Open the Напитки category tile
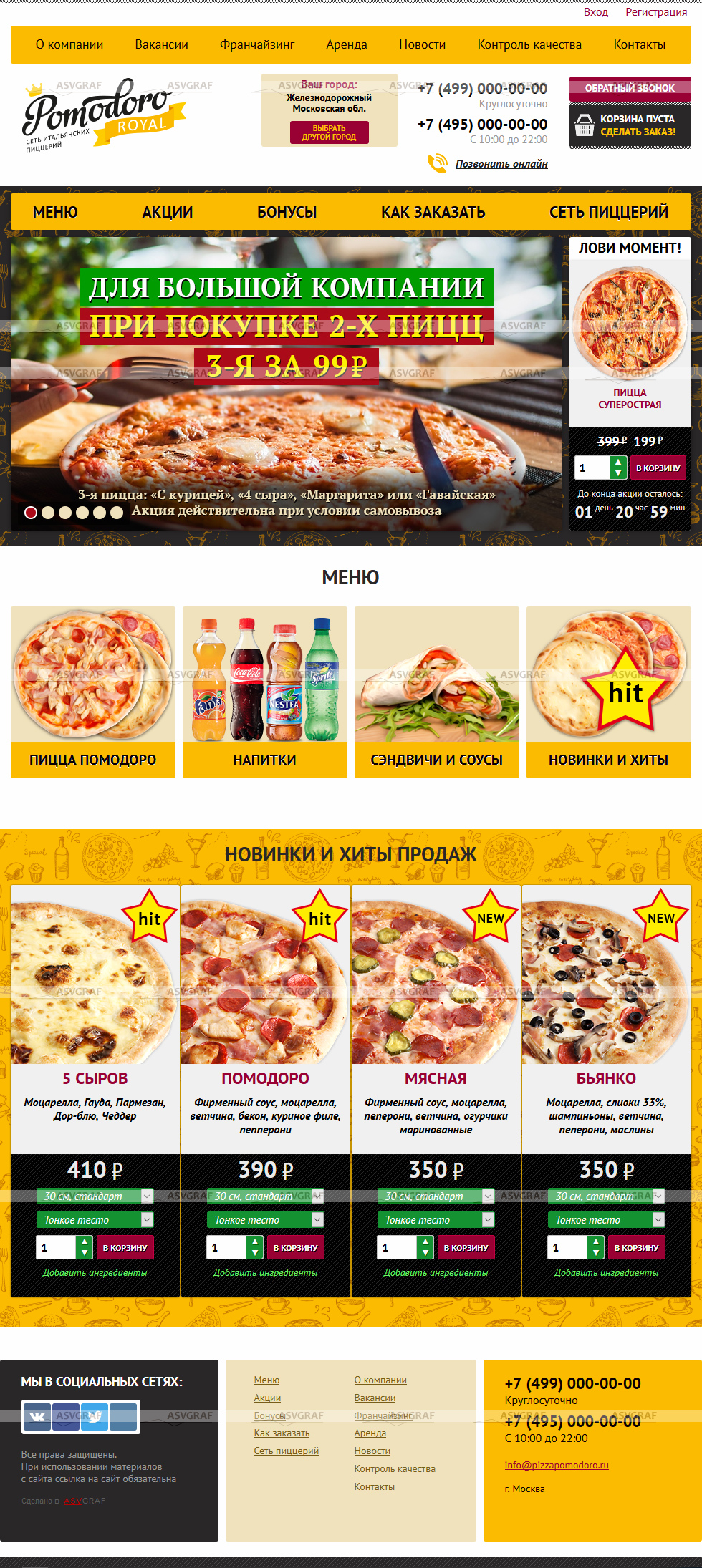702x1568 pixels. 264,692
